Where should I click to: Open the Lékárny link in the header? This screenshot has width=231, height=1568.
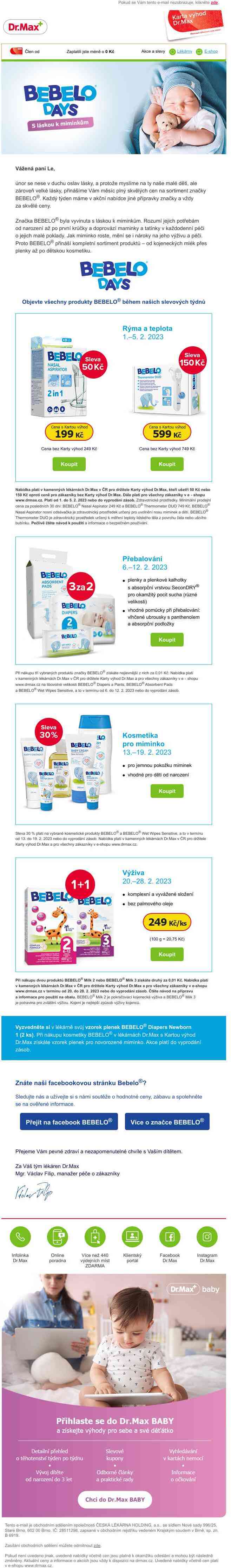tap(184, 52)
